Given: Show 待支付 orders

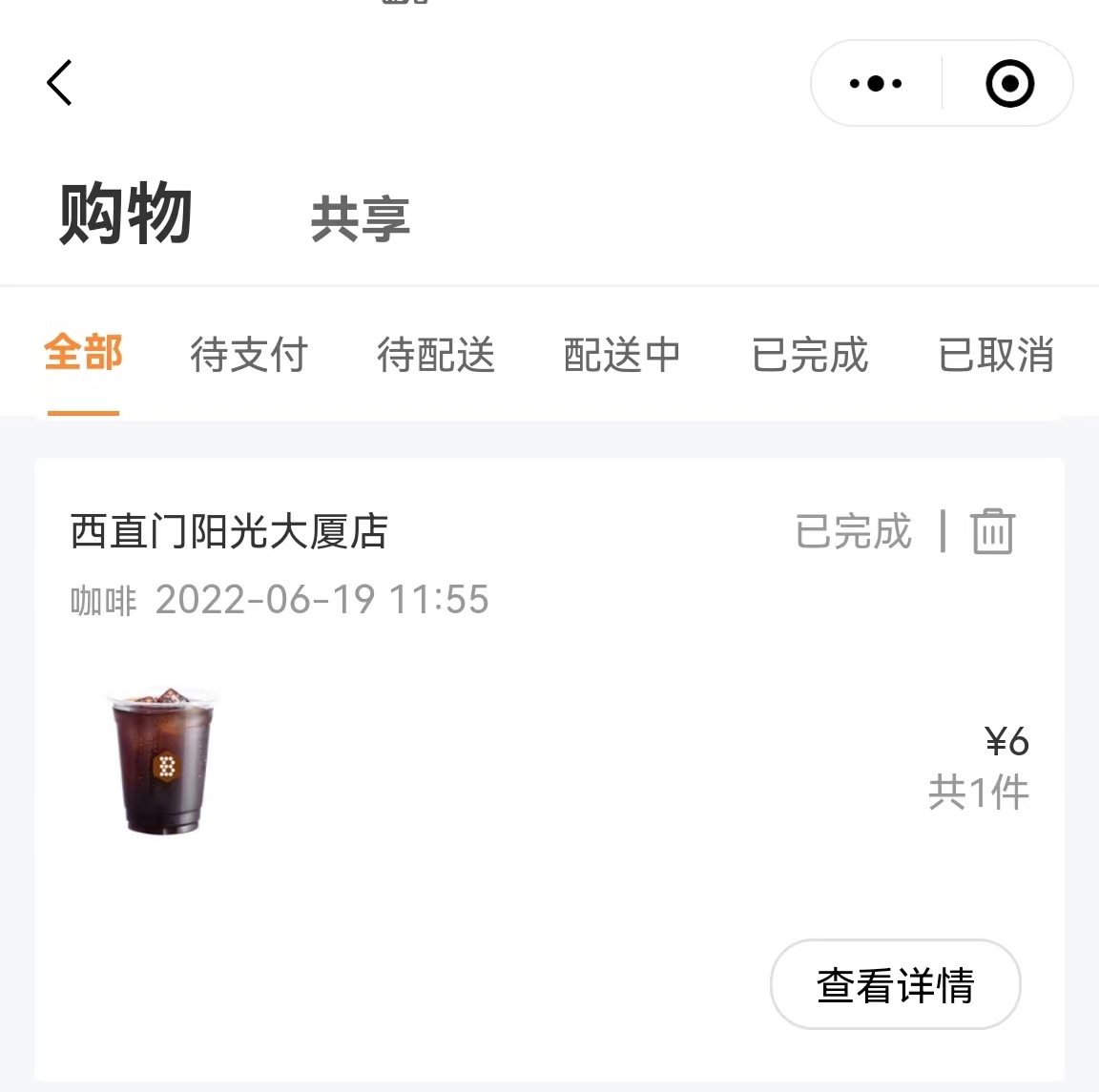Looking at the screenshot, I should (249, 355).
